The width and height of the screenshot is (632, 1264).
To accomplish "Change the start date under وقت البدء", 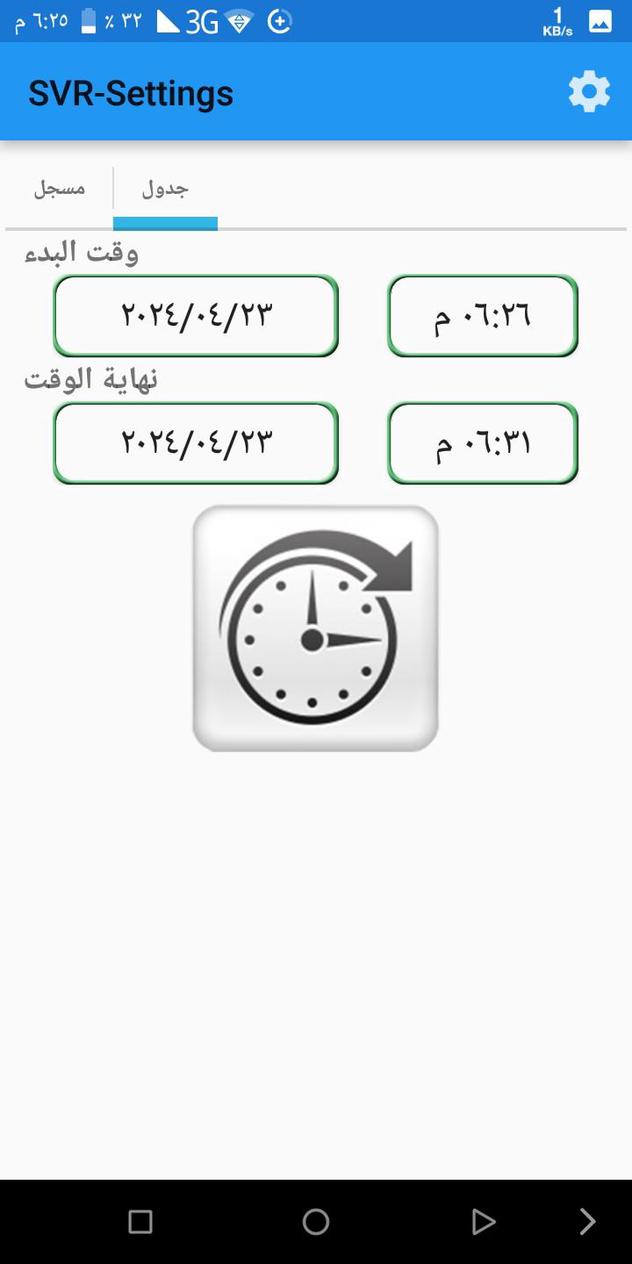I will 196,316.
